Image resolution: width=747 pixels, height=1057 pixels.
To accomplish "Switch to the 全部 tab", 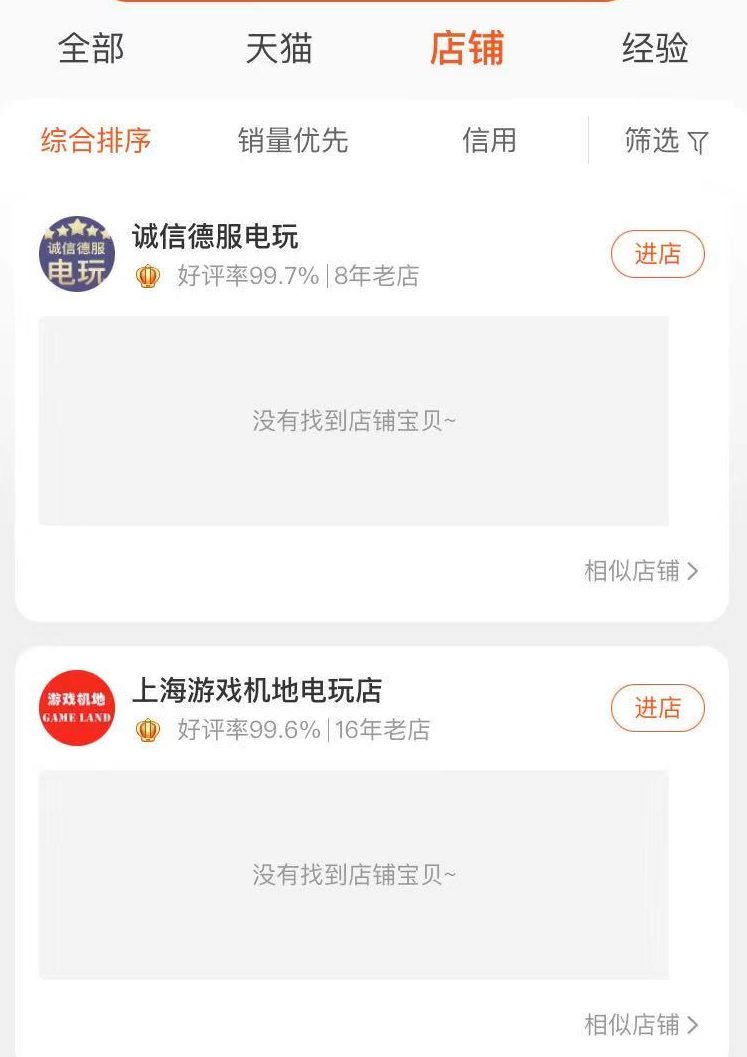I will (91, 49).
